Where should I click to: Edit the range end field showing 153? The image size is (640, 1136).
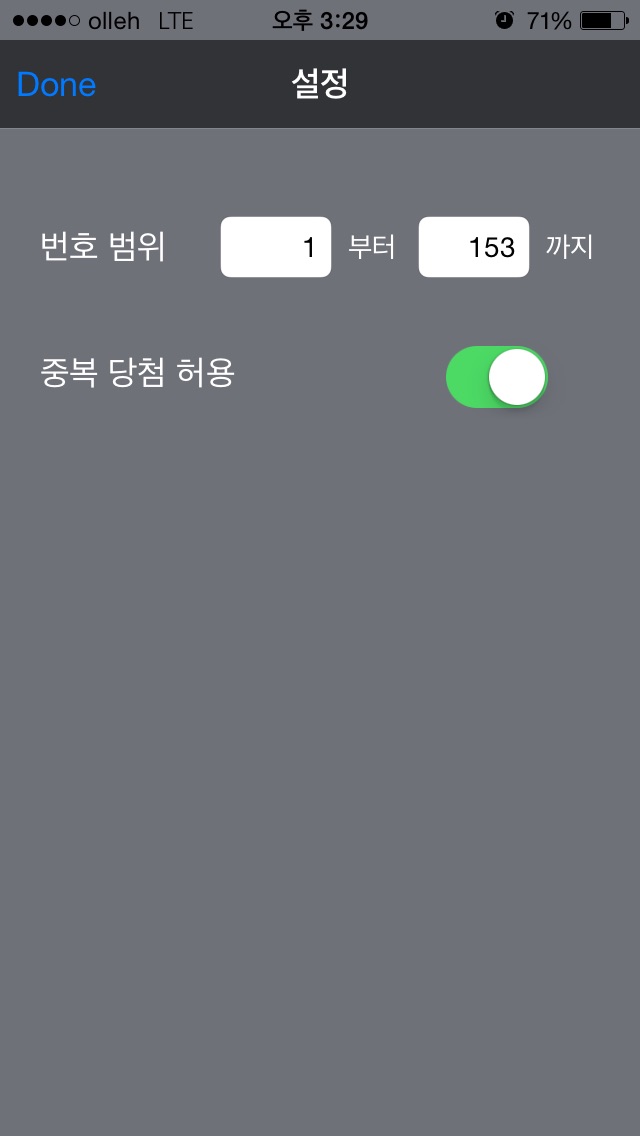point(474,247)
